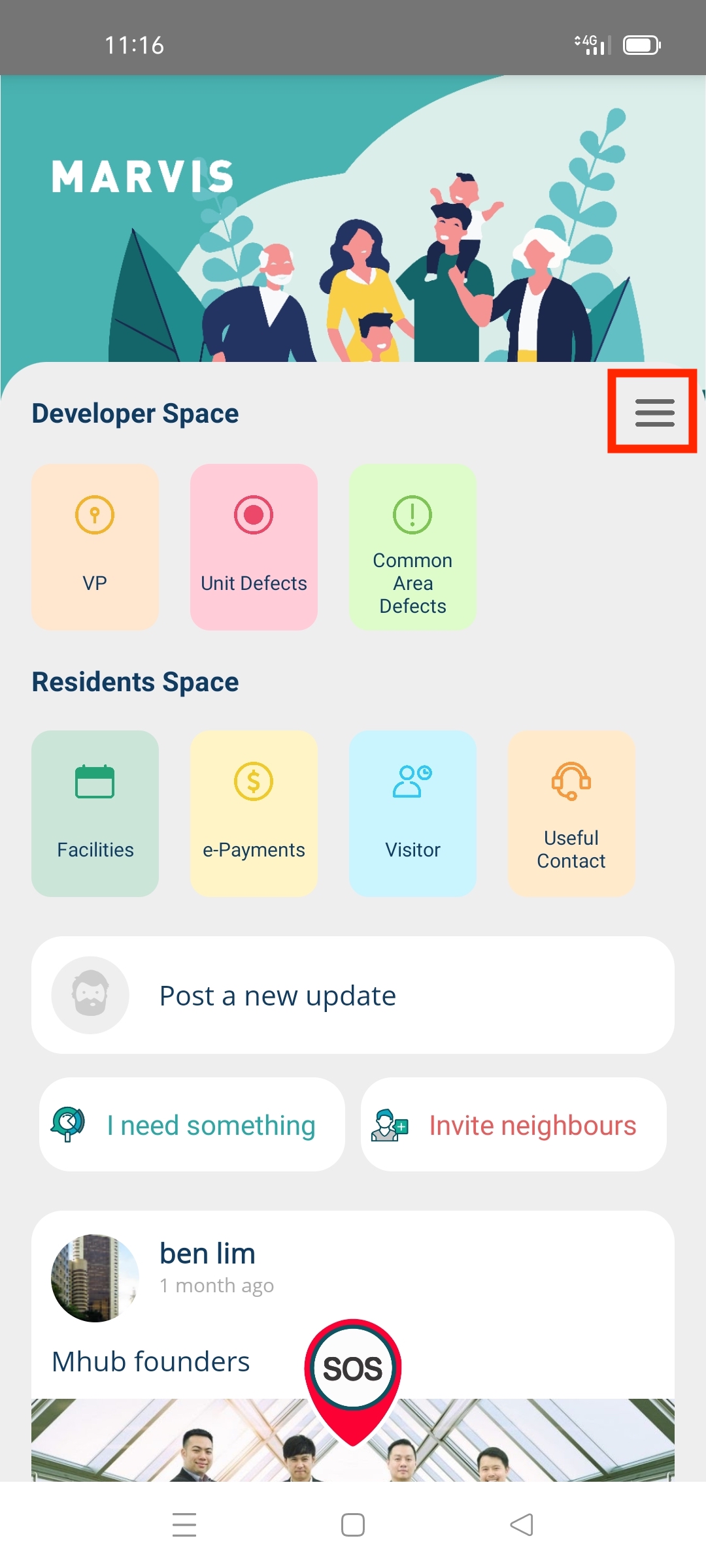Screen dimensions: 706x1568
Task: Tap the I need something button
Action: point(192,1125)
